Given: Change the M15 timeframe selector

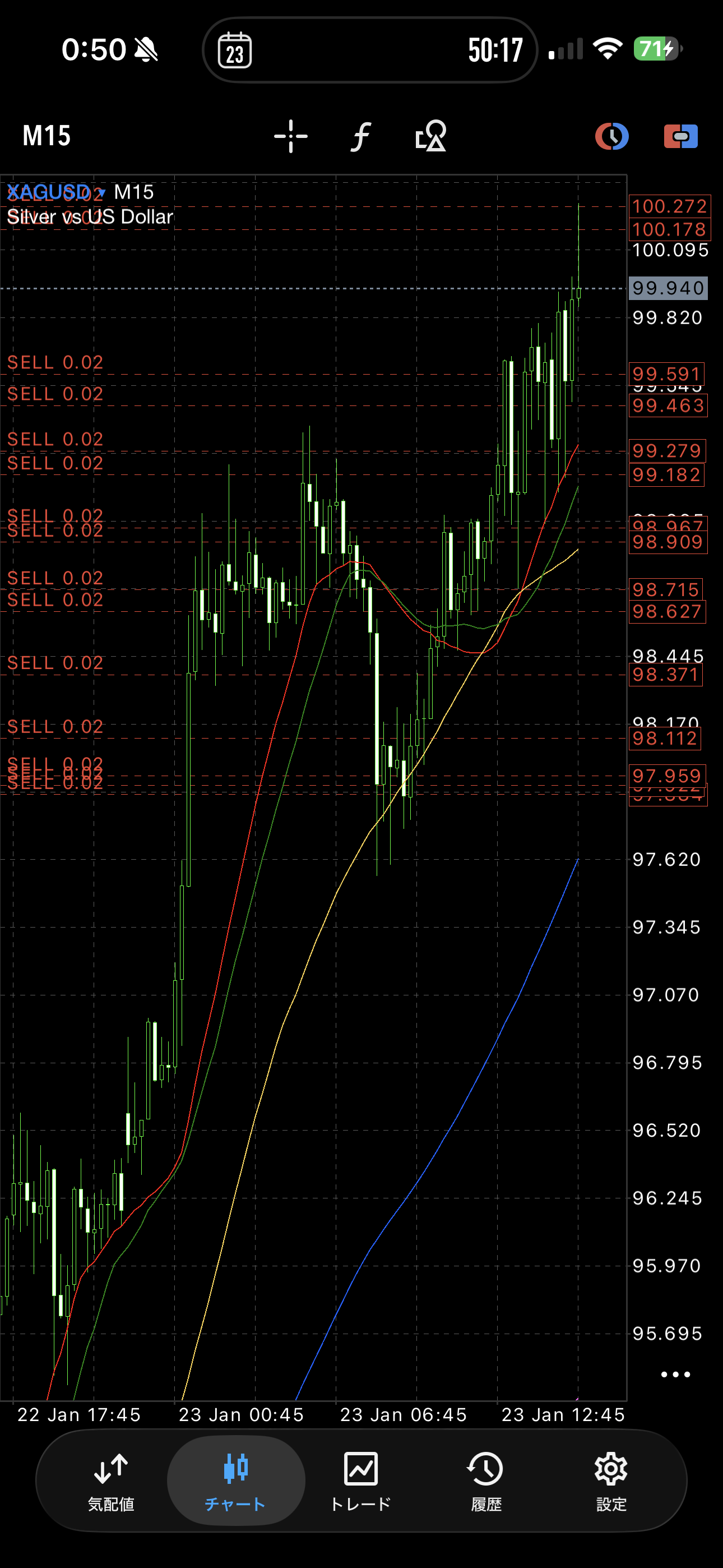Looking at the screenshot, I should click(47, 136).
